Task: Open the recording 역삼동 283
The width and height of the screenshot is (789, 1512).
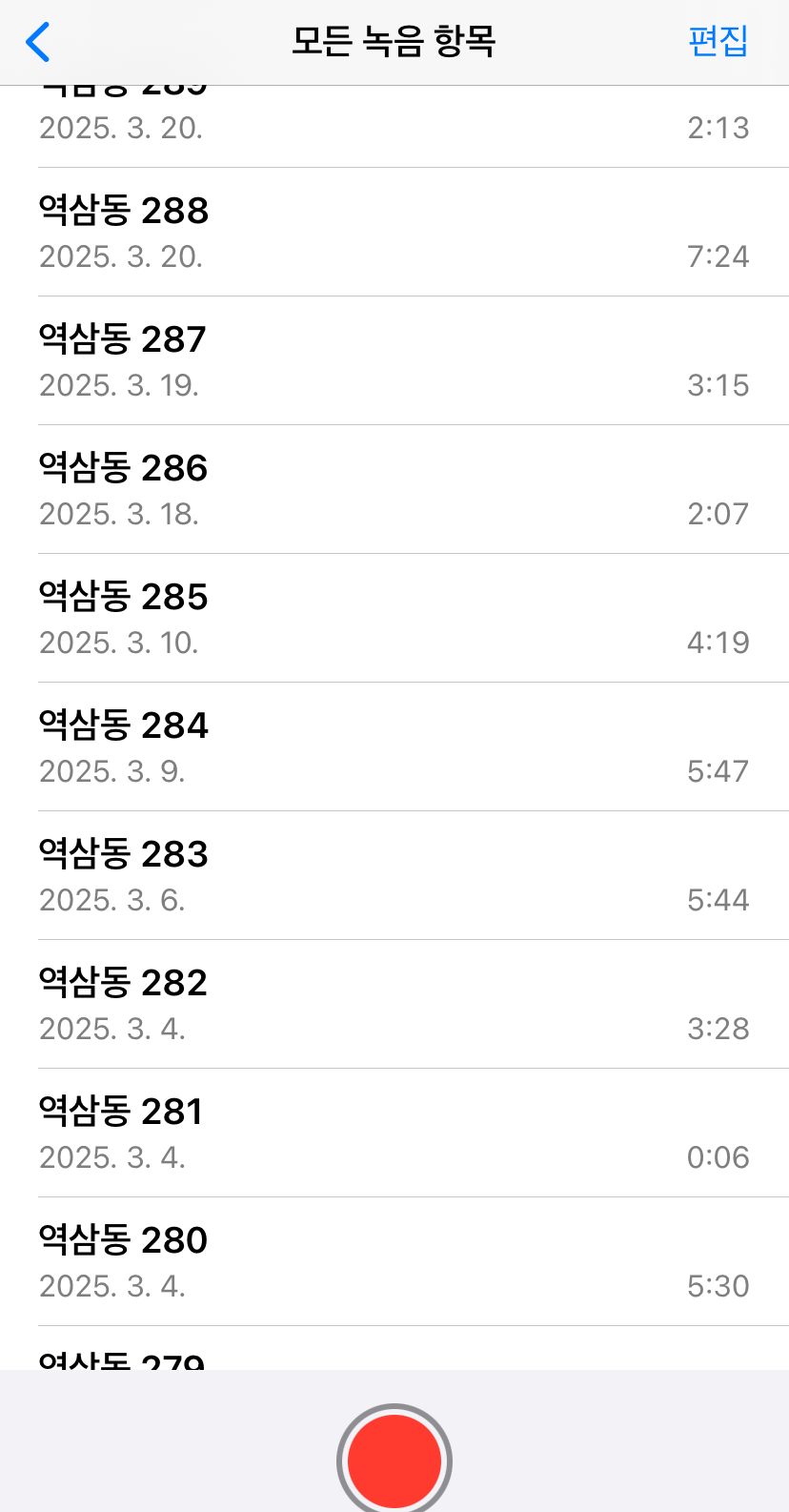Action: click(x=394, y=875)
